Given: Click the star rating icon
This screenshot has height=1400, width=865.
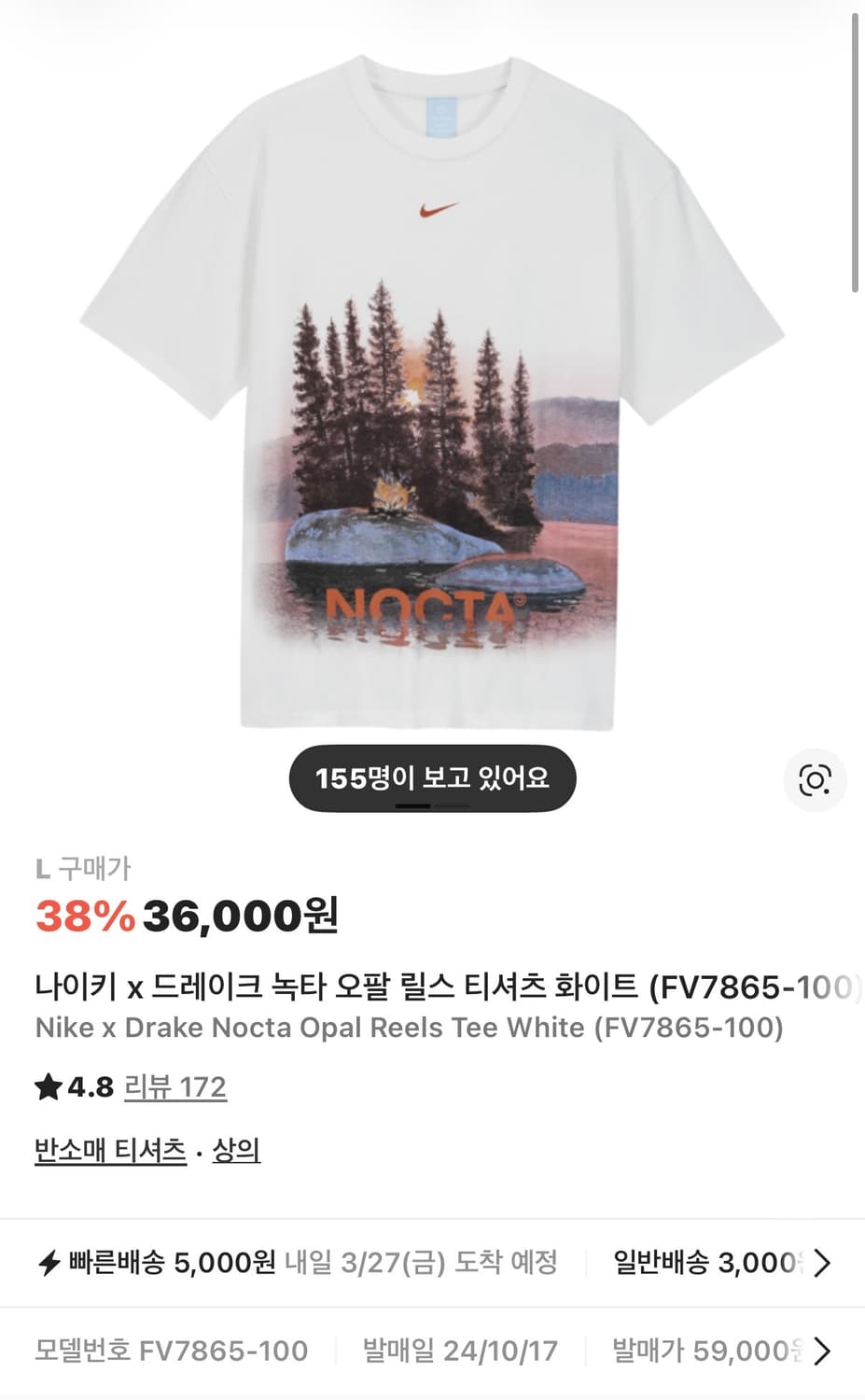Looking at the screenshot, I should pos(47,1085).
